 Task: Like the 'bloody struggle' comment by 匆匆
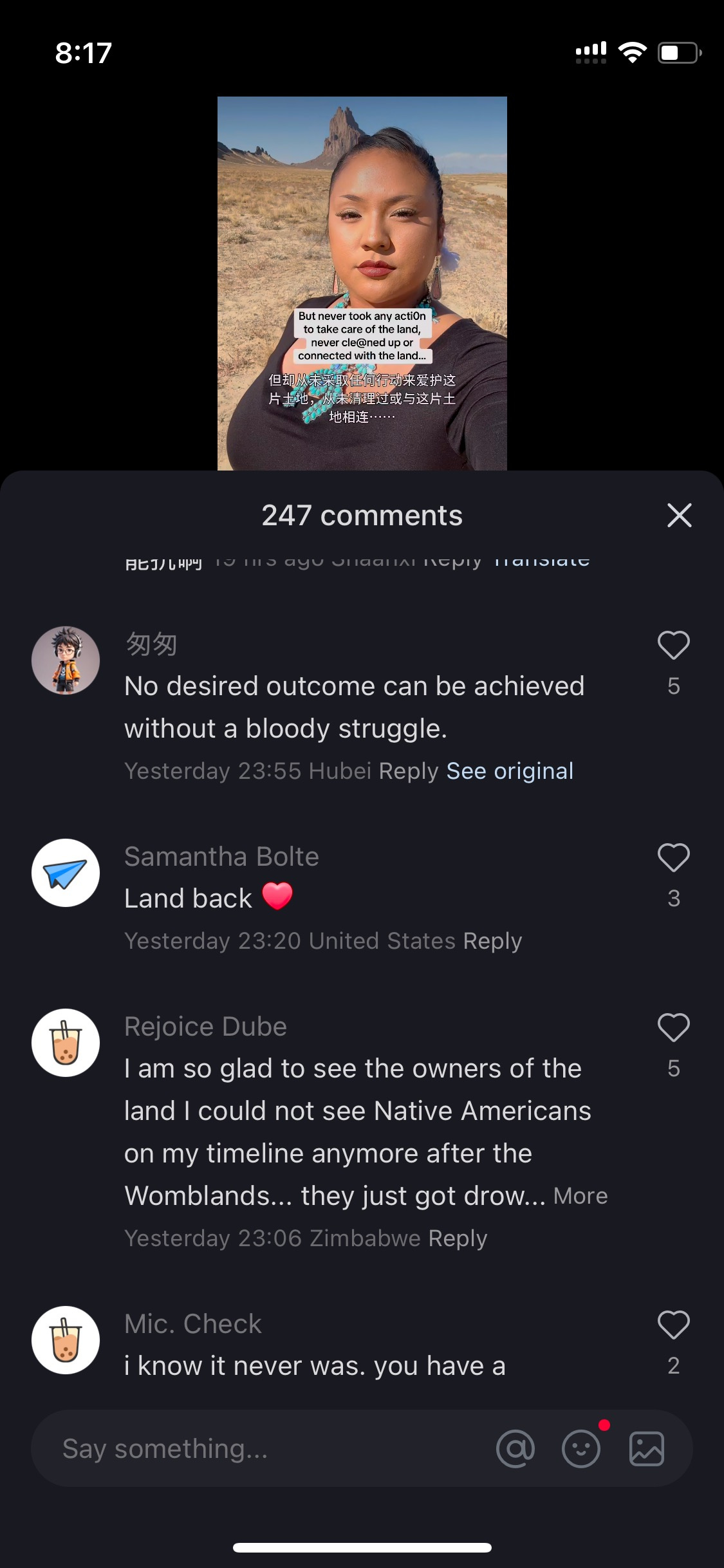tap(673, 646)
